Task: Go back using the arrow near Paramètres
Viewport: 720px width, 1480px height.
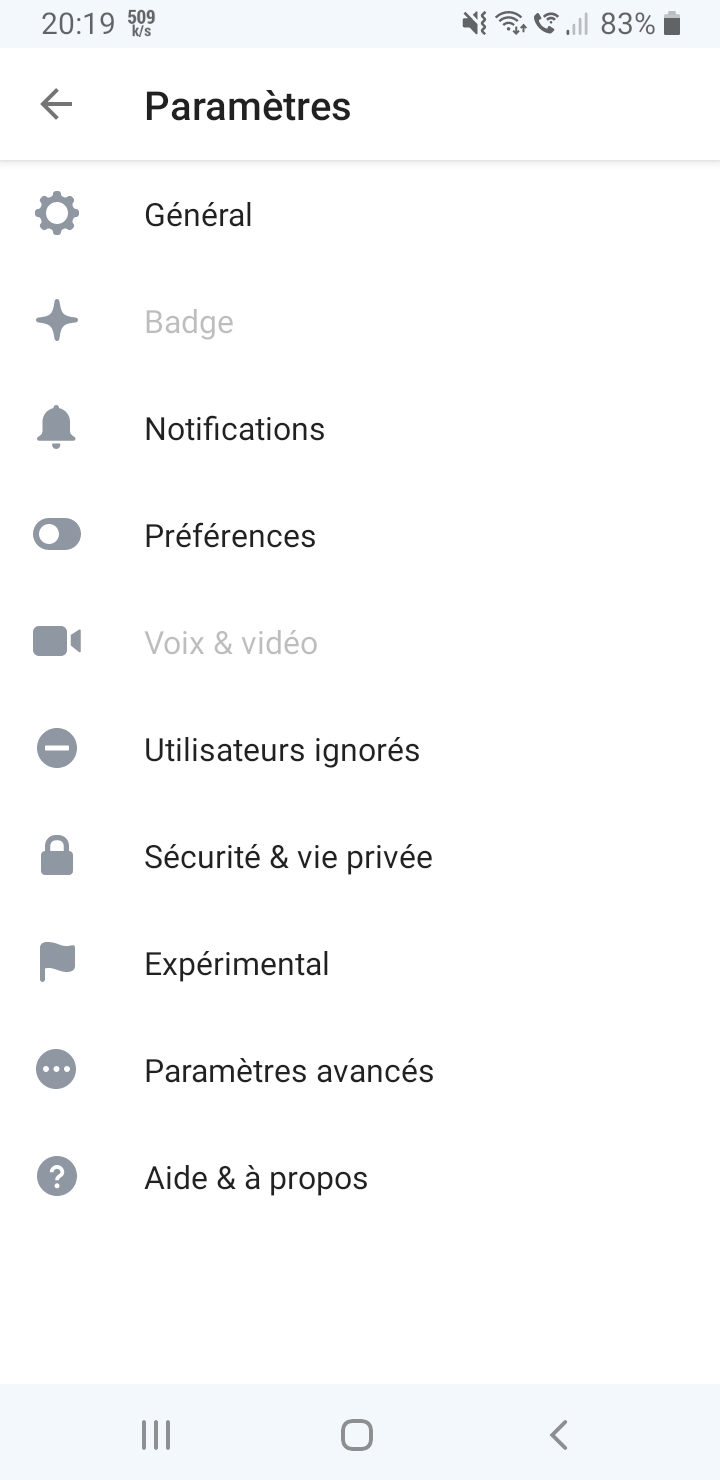Action: click(x=57, y=103)
